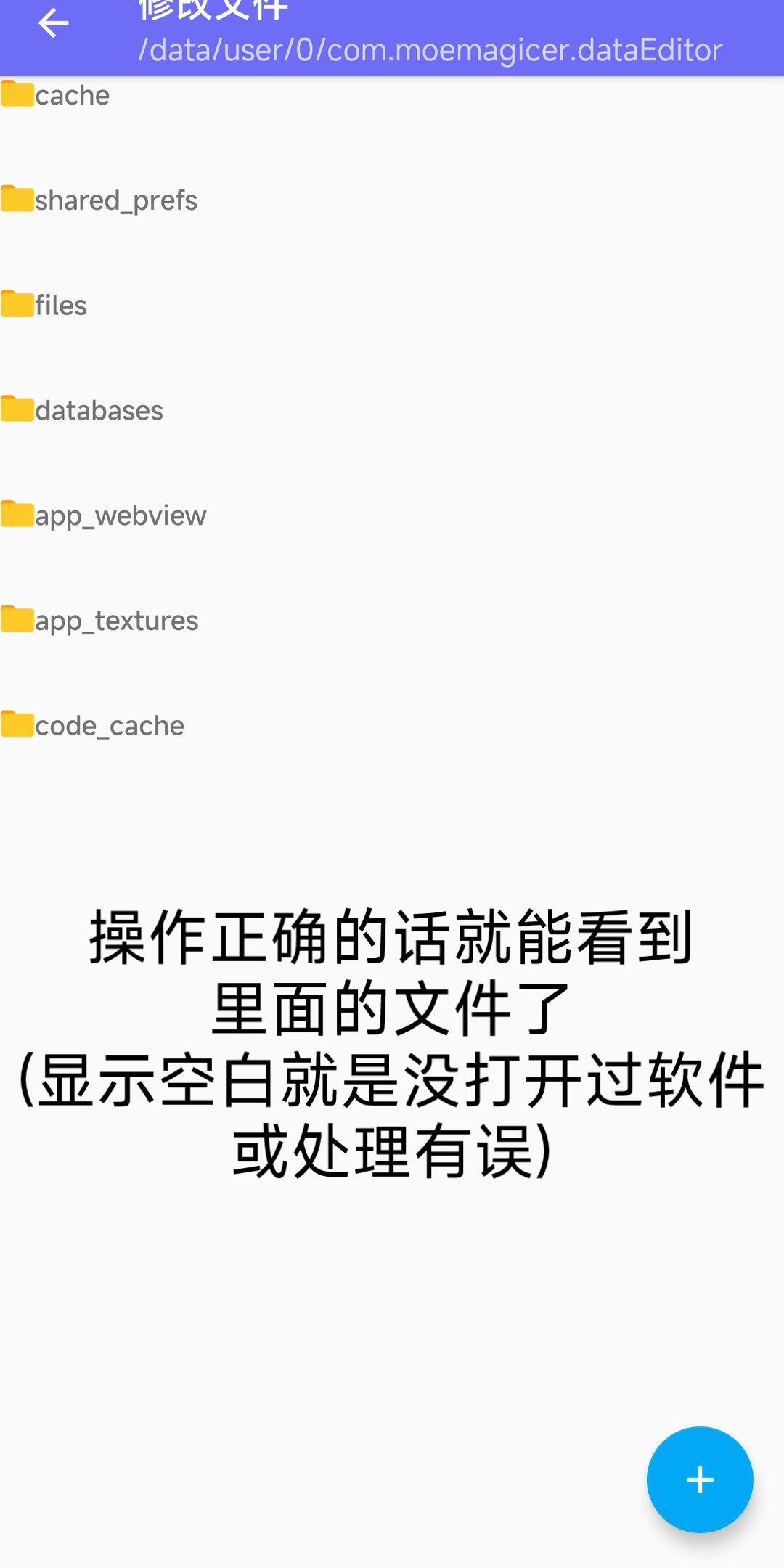
Task: Open the app_textures folder
Action: 116,621
